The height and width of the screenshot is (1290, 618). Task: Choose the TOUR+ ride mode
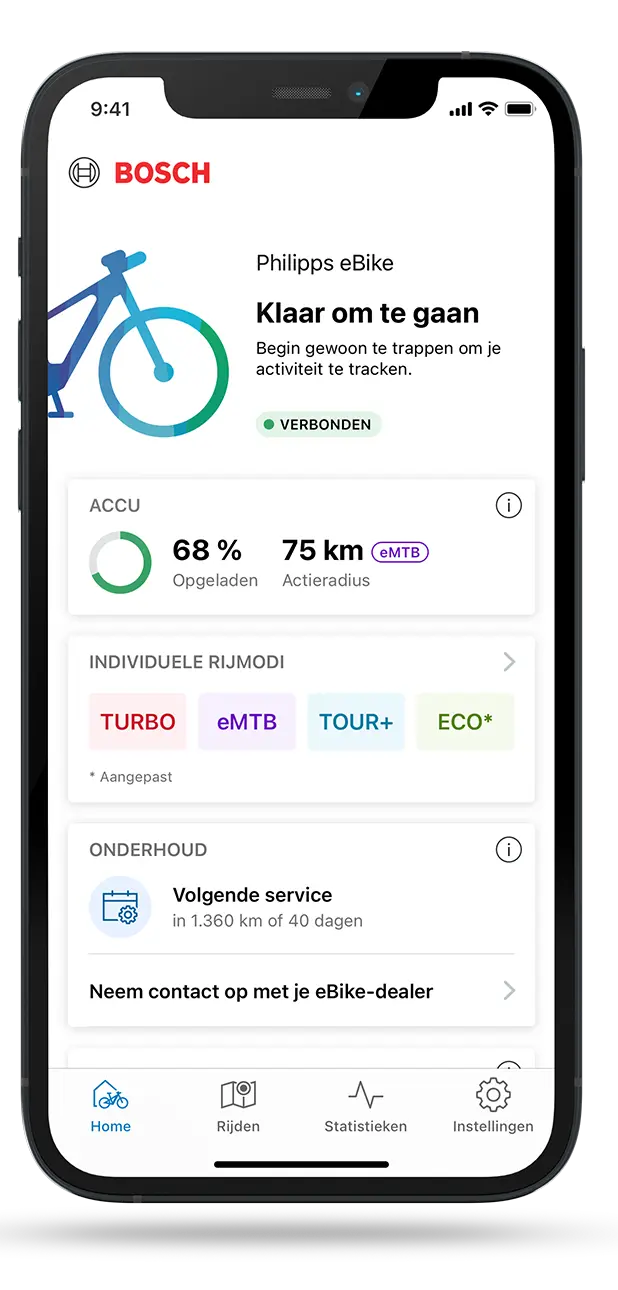click(x=356, y=722)
